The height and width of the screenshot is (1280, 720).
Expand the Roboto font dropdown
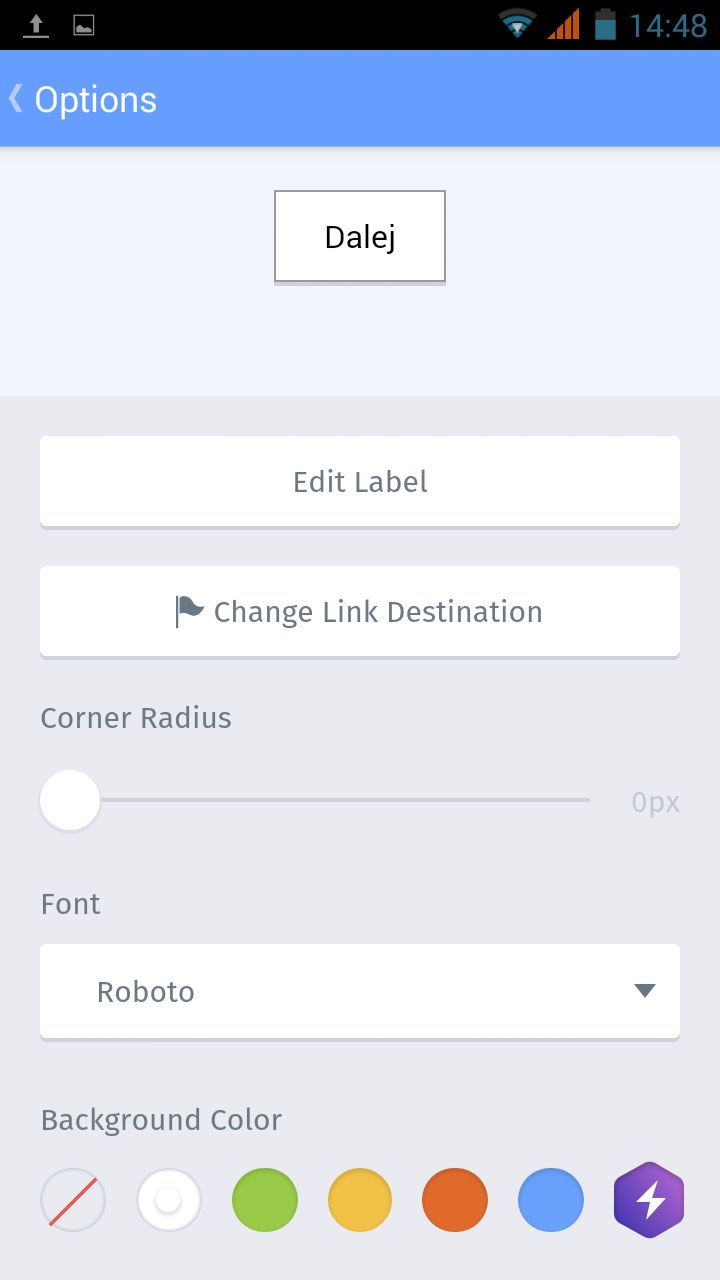click(x=360, y=991)
